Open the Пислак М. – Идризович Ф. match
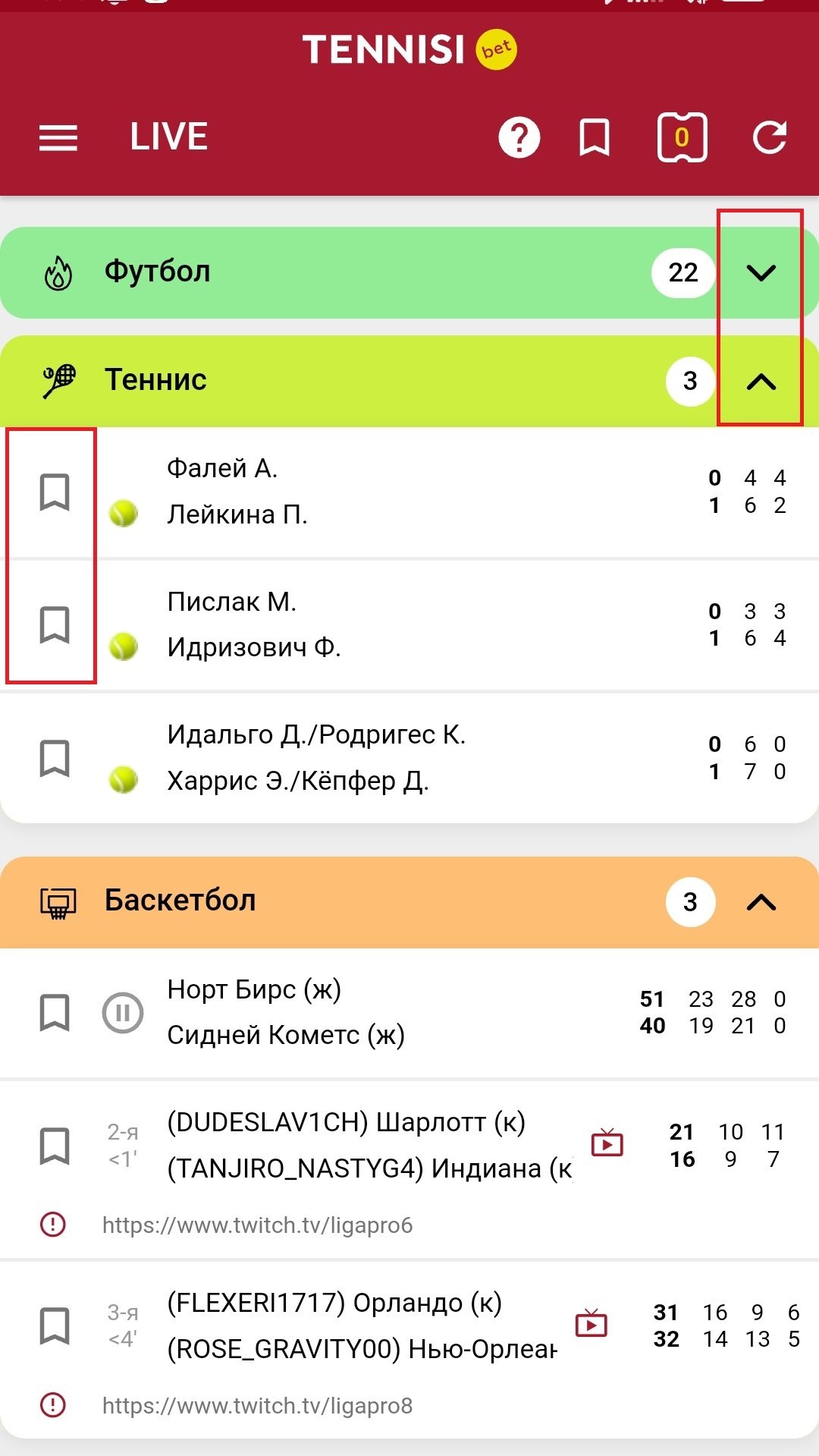Viewport: 819px width, 1456px height. pyautogui.click(x=379, y=624)
